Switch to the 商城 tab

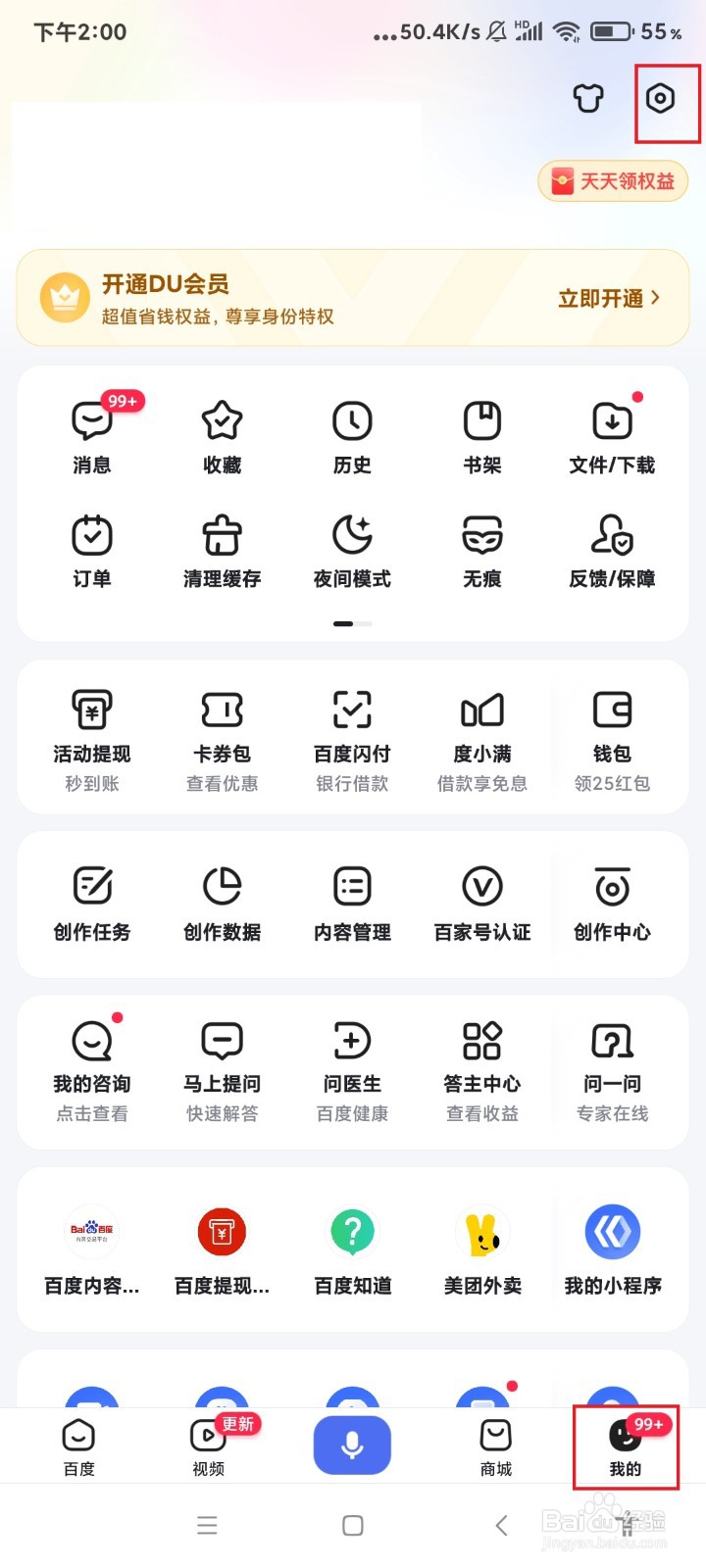[496, 1446]
